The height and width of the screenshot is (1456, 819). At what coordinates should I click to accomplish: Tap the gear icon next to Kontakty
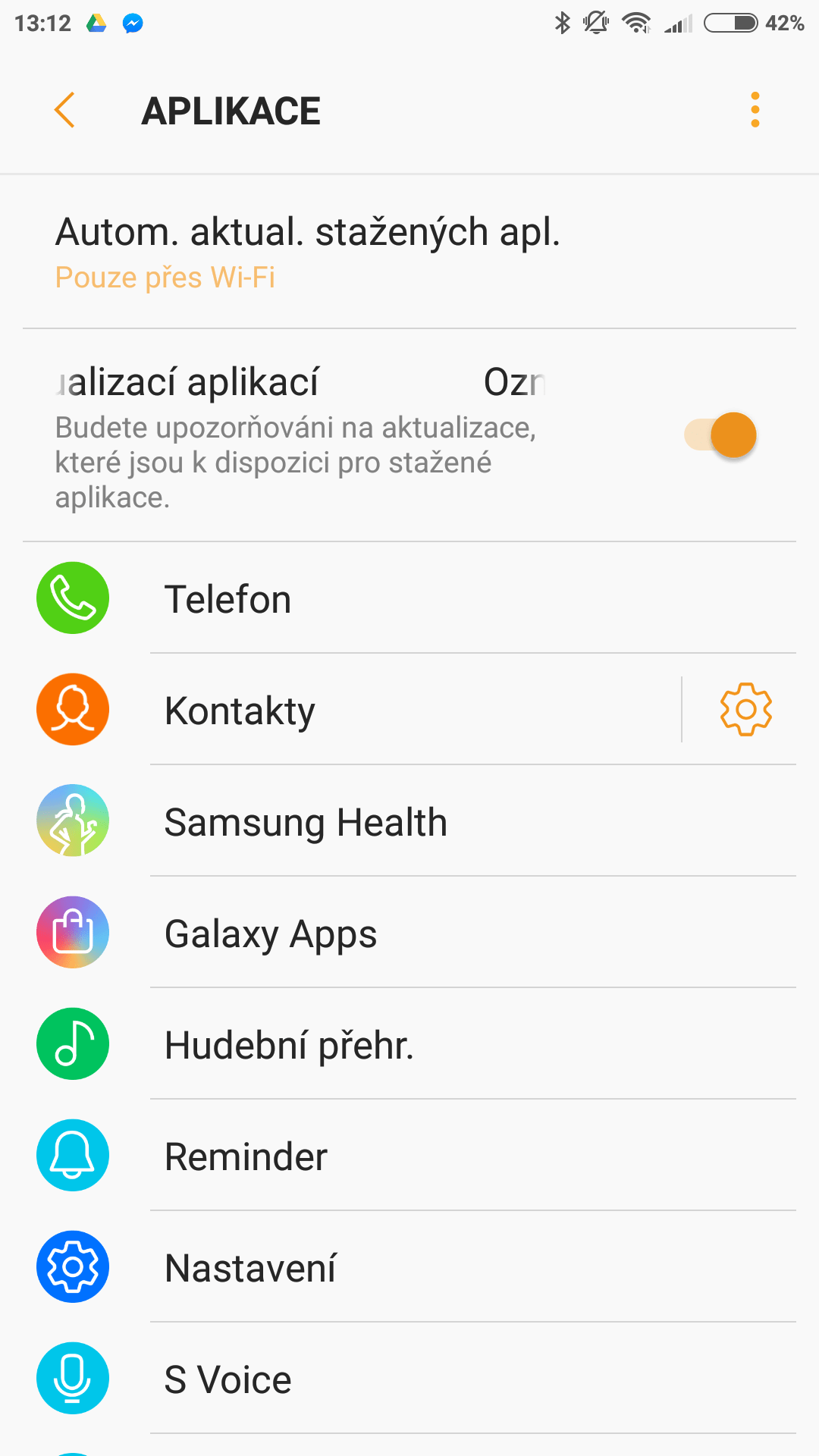(x=745, y=710)
